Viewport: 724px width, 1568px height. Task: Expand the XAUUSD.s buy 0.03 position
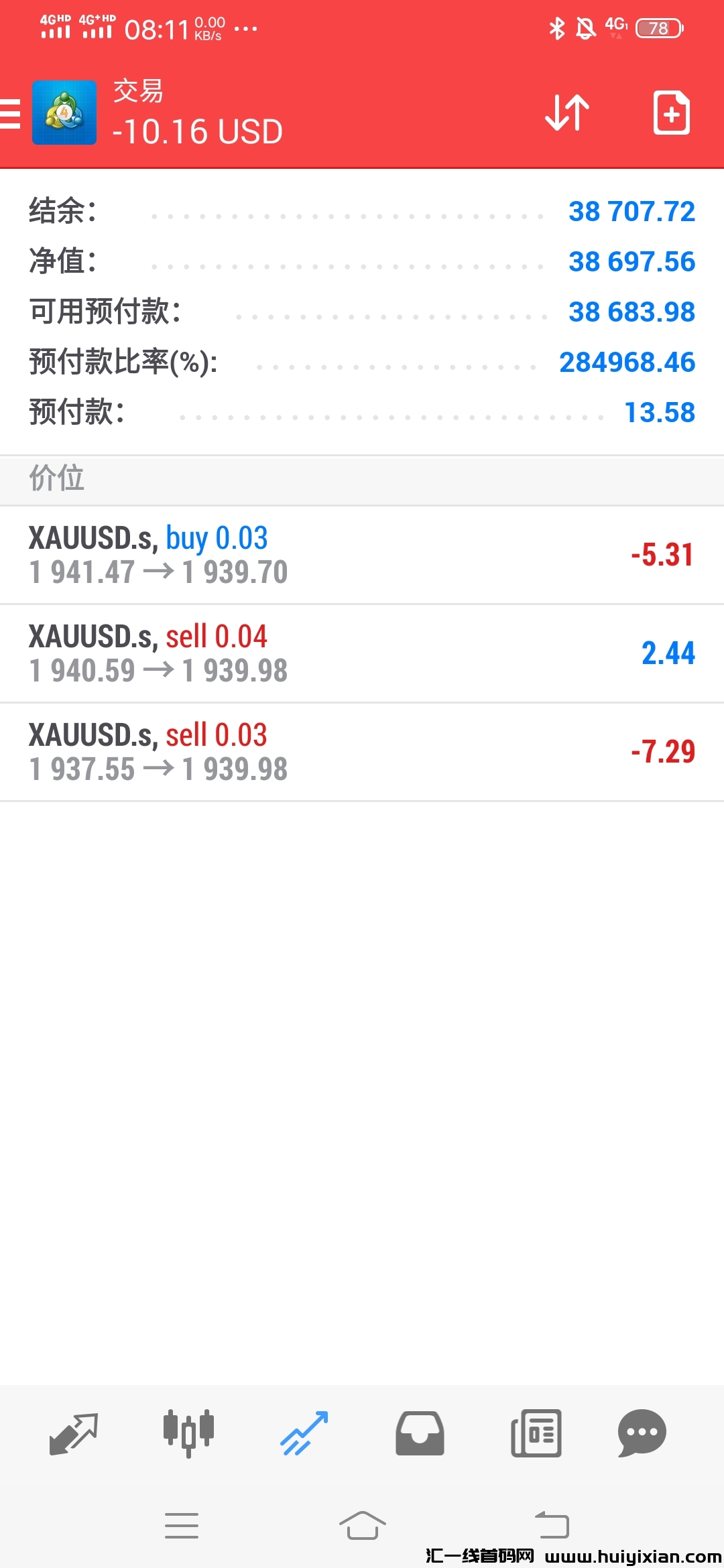click(362, 554)
